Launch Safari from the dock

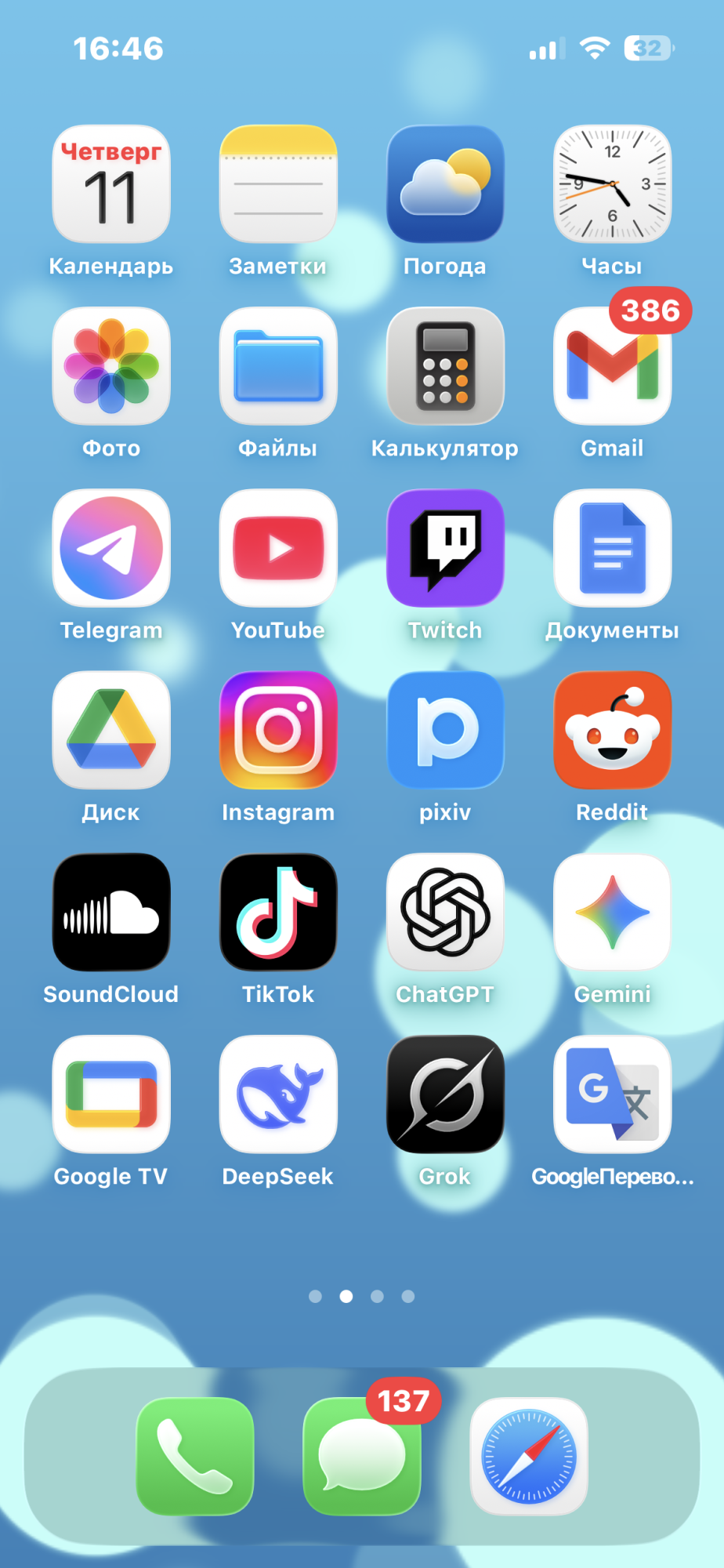(529, 1456)
